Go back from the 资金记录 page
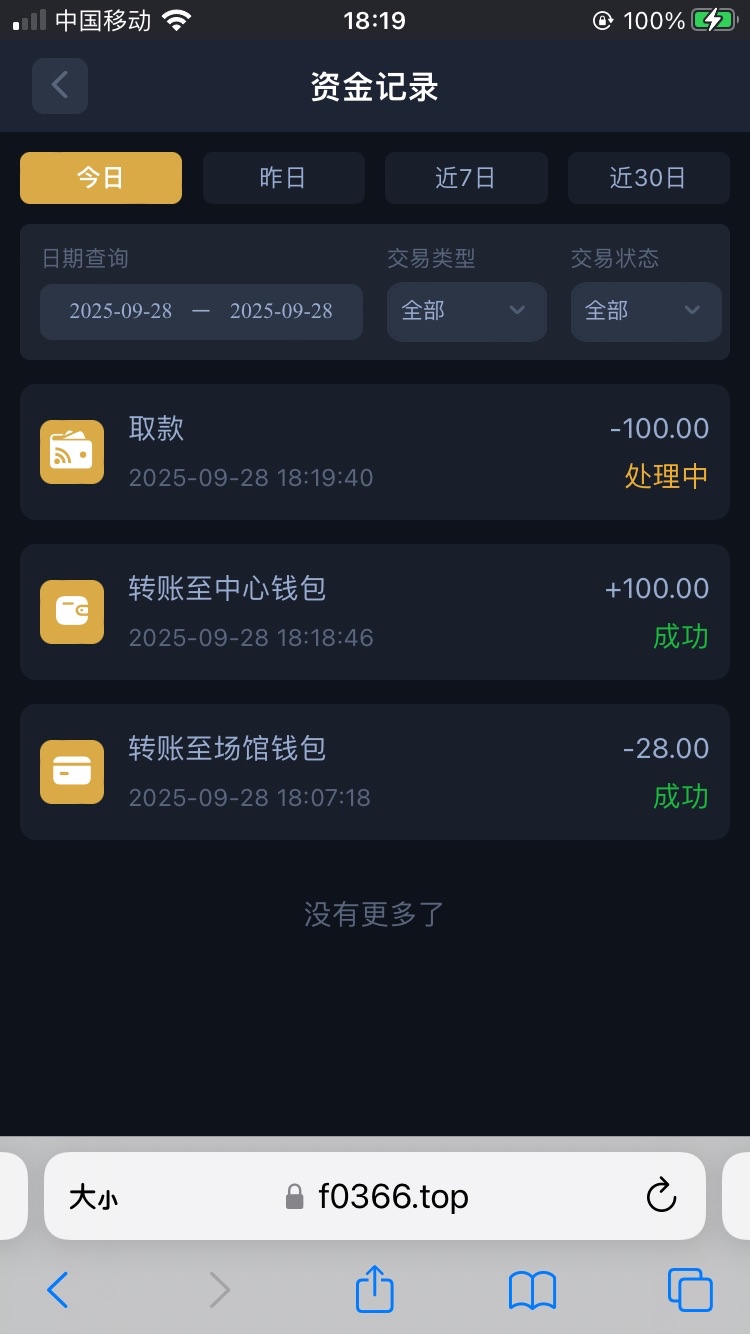The width and height of the screenshot is (750, 1334). pyautogui.click(x=60, y=86)
